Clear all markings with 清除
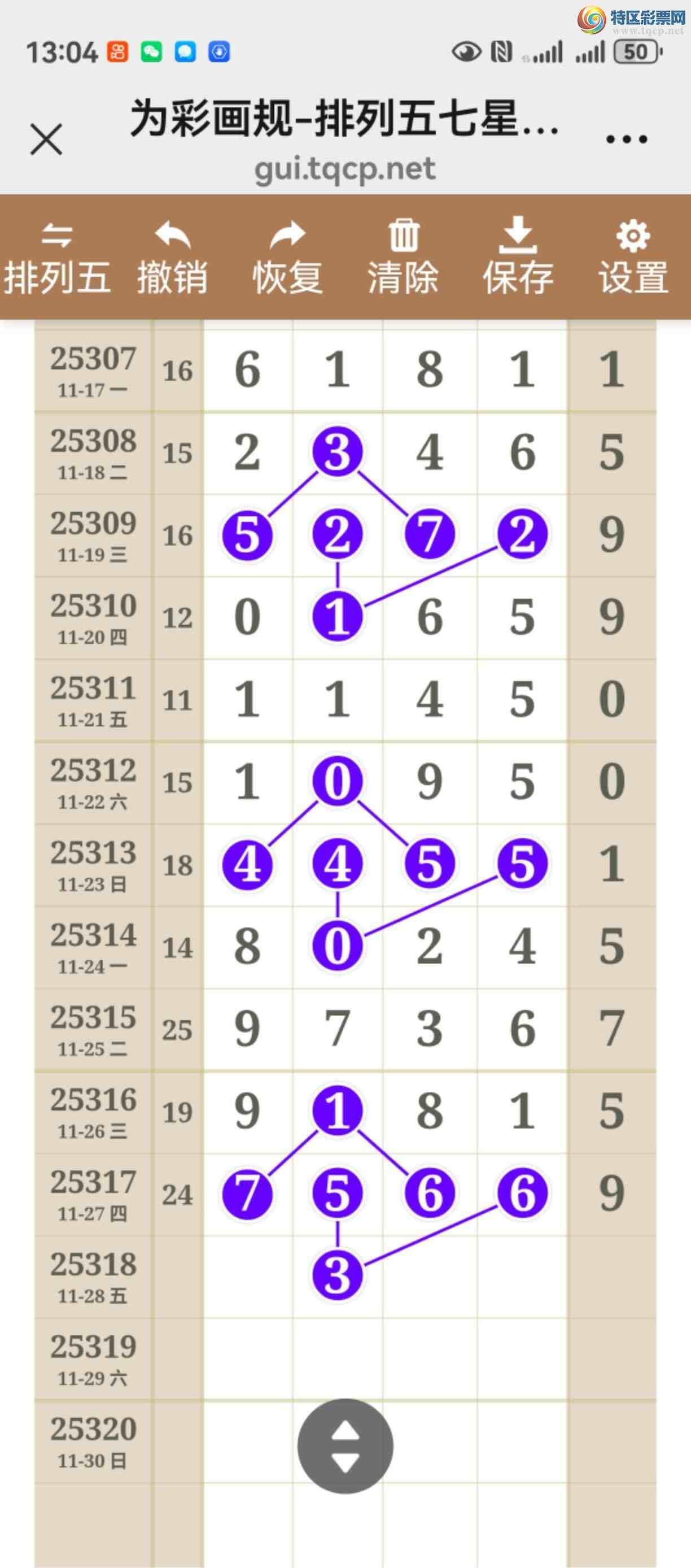The width and height of the screenshot is (691, 1568). coord(403,258)
